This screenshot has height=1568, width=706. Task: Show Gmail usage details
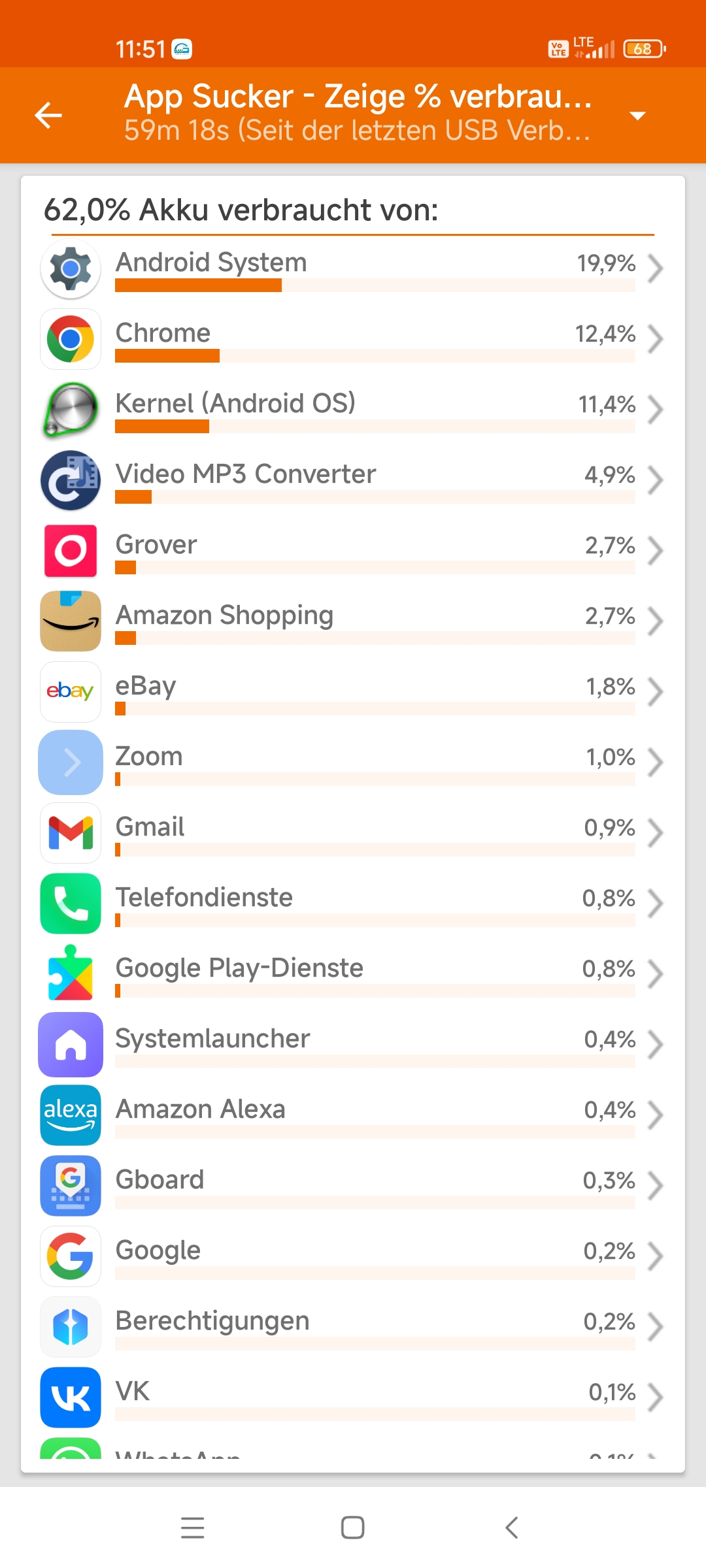pyautogui.click(x=353, y=833)
